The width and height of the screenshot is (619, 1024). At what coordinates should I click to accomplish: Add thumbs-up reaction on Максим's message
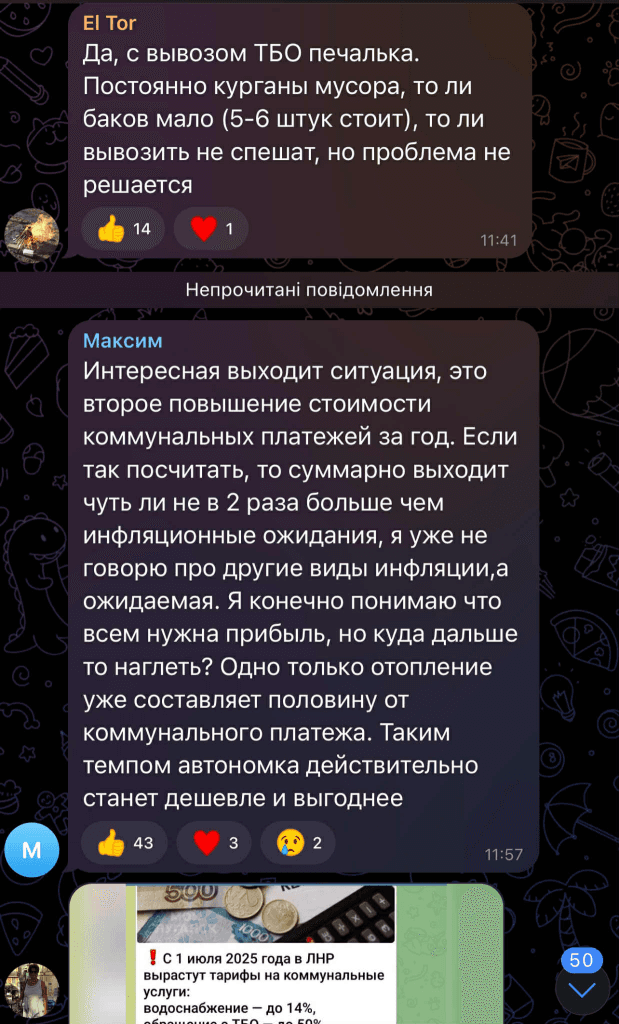(x=125, y=842)
